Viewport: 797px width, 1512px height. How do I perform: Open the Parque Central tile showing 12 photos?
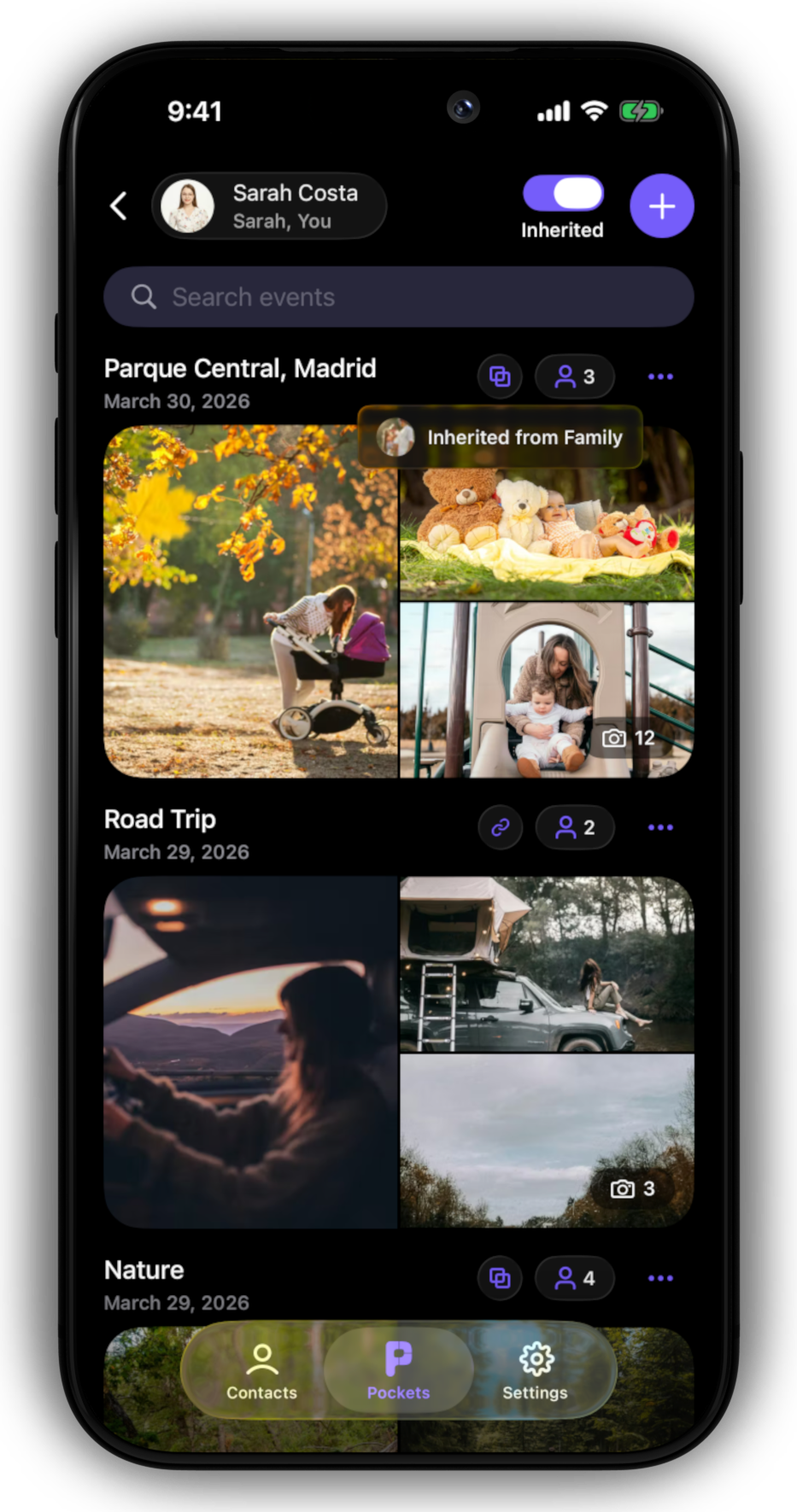(x=547, y=690)
